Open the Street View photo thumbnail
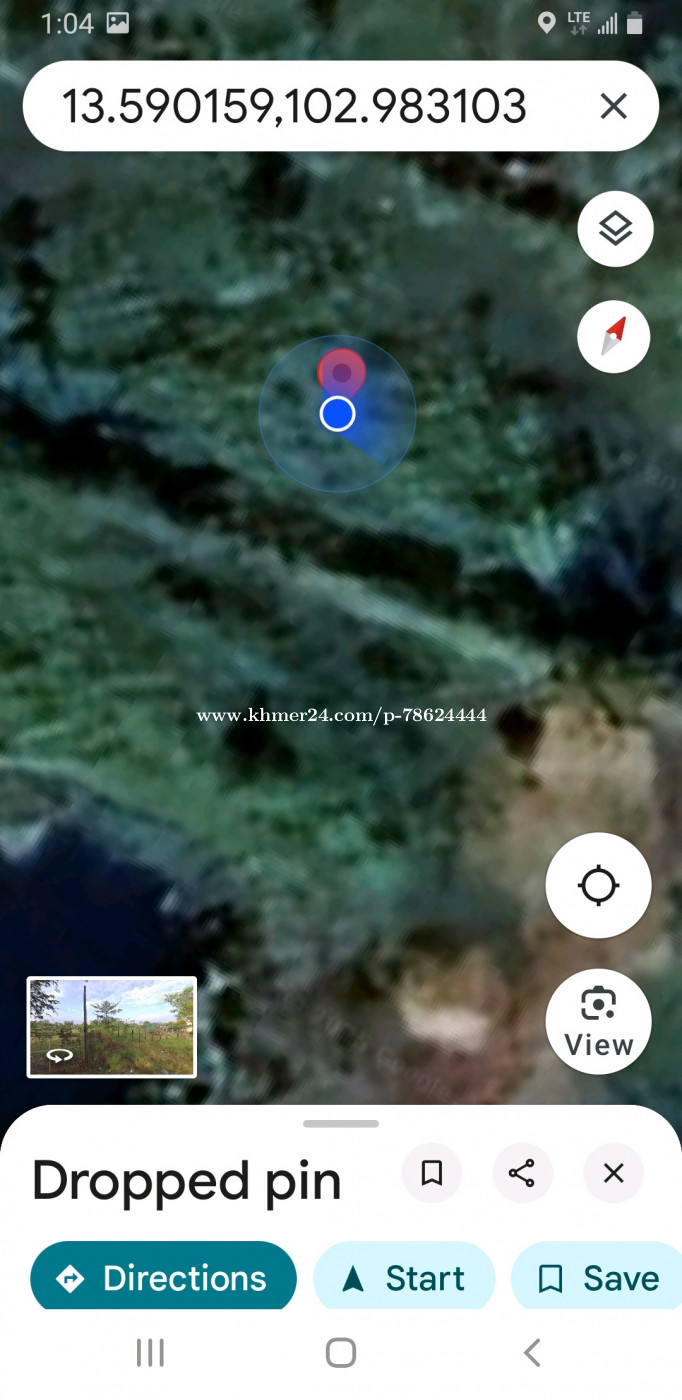682x1400 pixels. tap(112, 1027)
